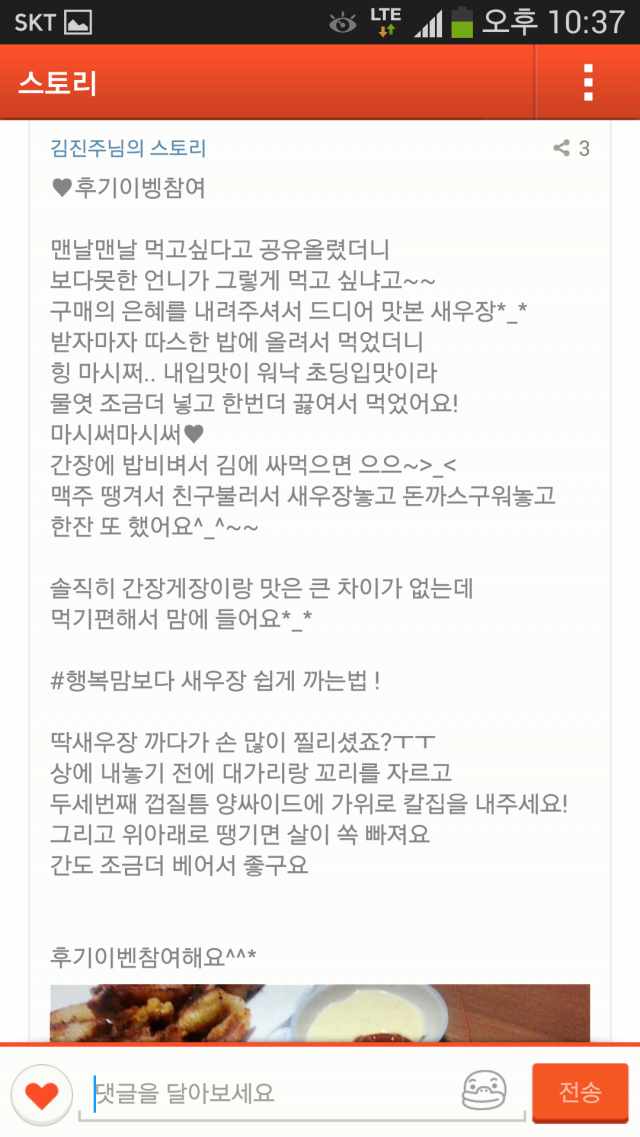Like this story with the heart button
The width and height of the screenshot is (640, 1137).
click(x=41, y=1094)
